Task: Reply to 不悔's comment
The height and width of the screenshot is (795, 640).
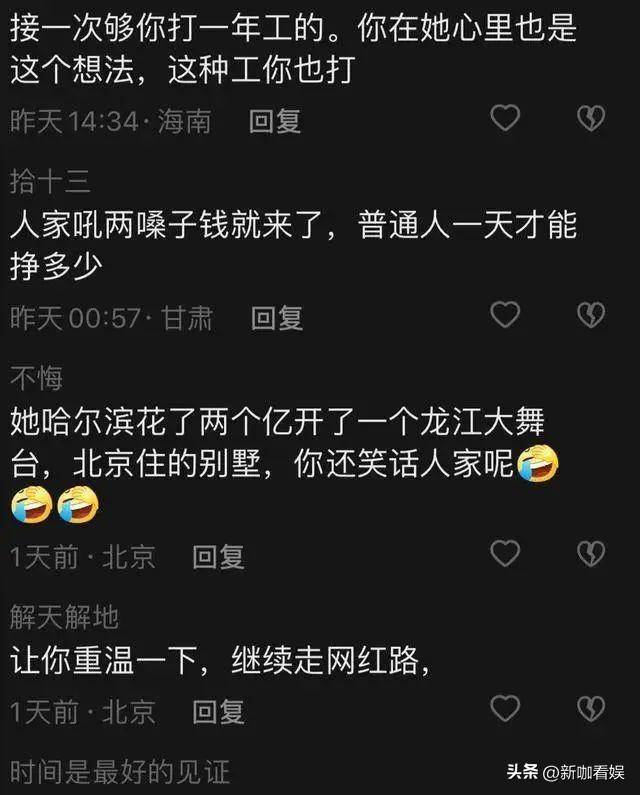Action: 218,556
